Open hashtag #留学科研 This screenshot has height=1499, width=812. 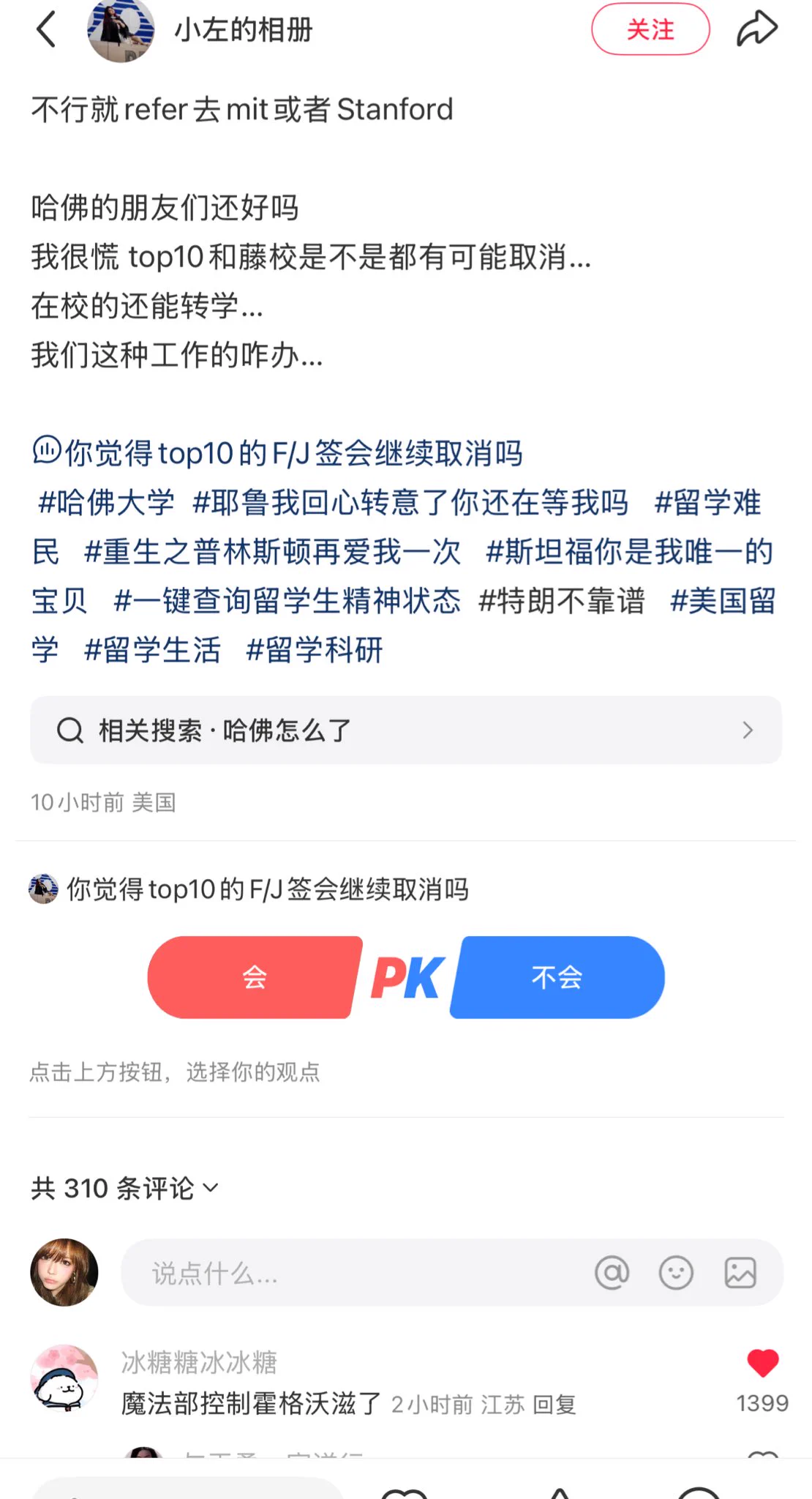pyautogui.click(x=315, y=650)
